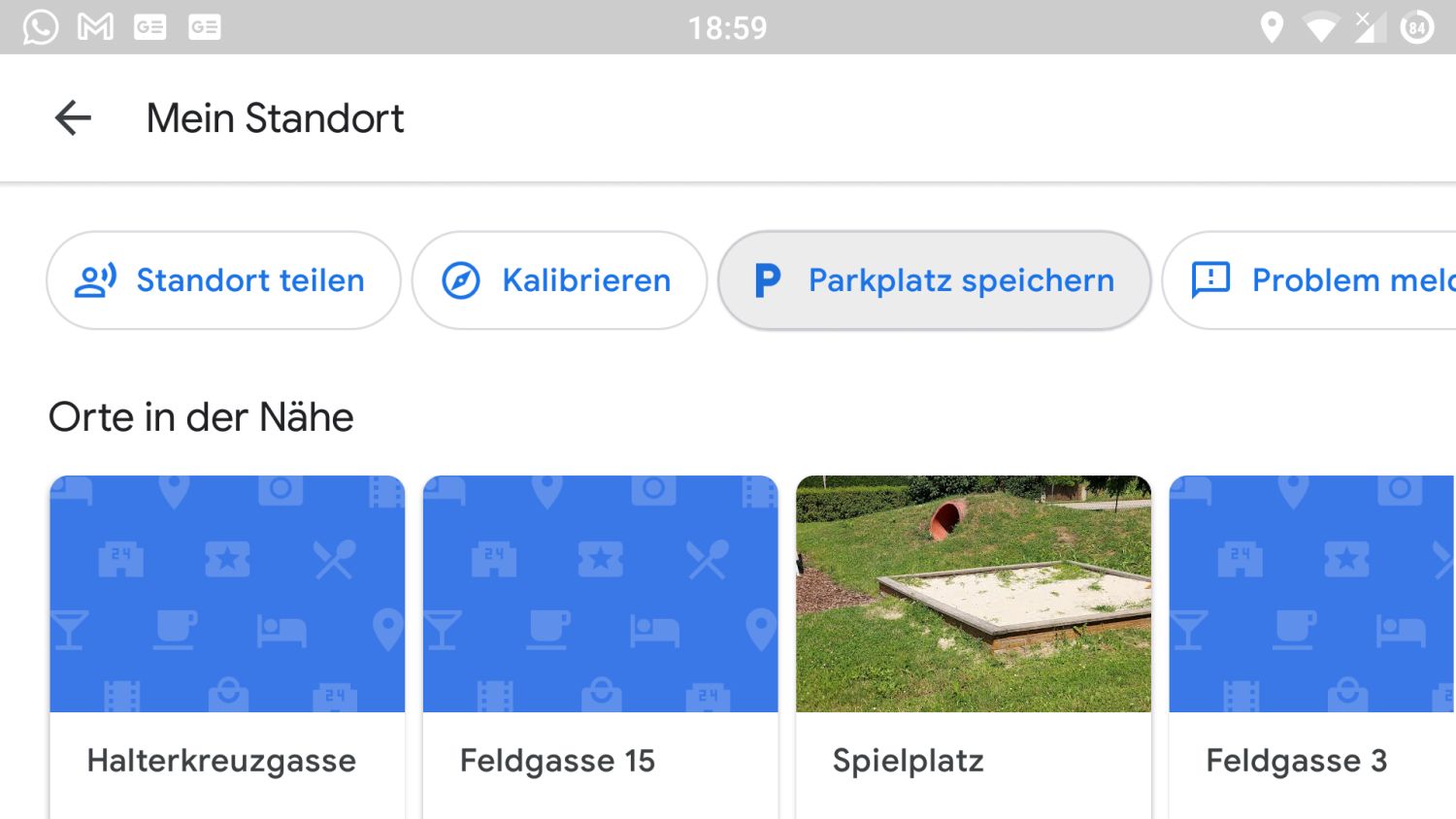This screenshot has height=819, width=1456.
Task: View the Spielplatz place card
Action: click(x=974, y=645)
